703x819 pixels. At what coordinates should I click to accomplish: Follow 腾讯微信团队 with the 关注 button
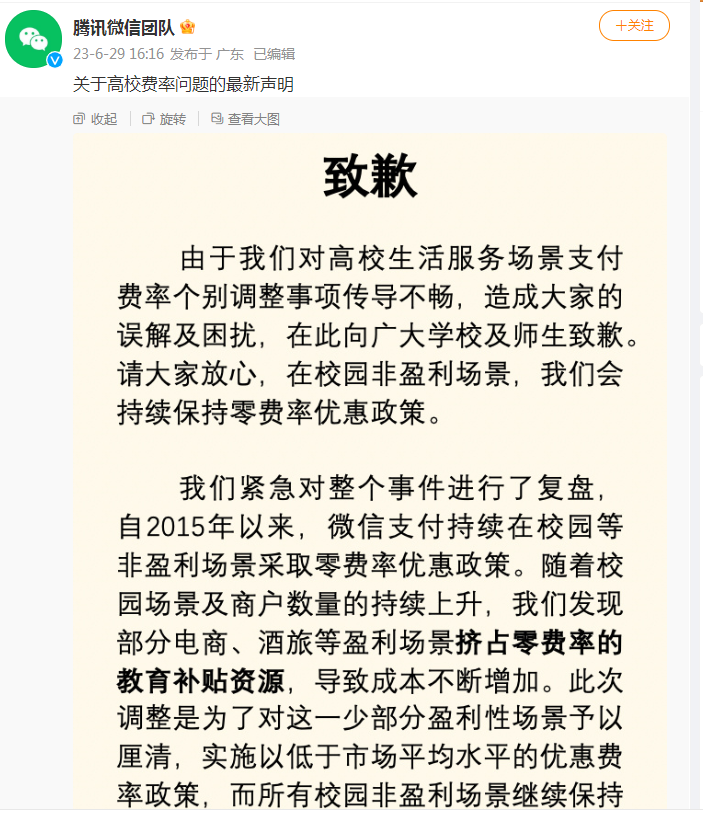(634, 26)
